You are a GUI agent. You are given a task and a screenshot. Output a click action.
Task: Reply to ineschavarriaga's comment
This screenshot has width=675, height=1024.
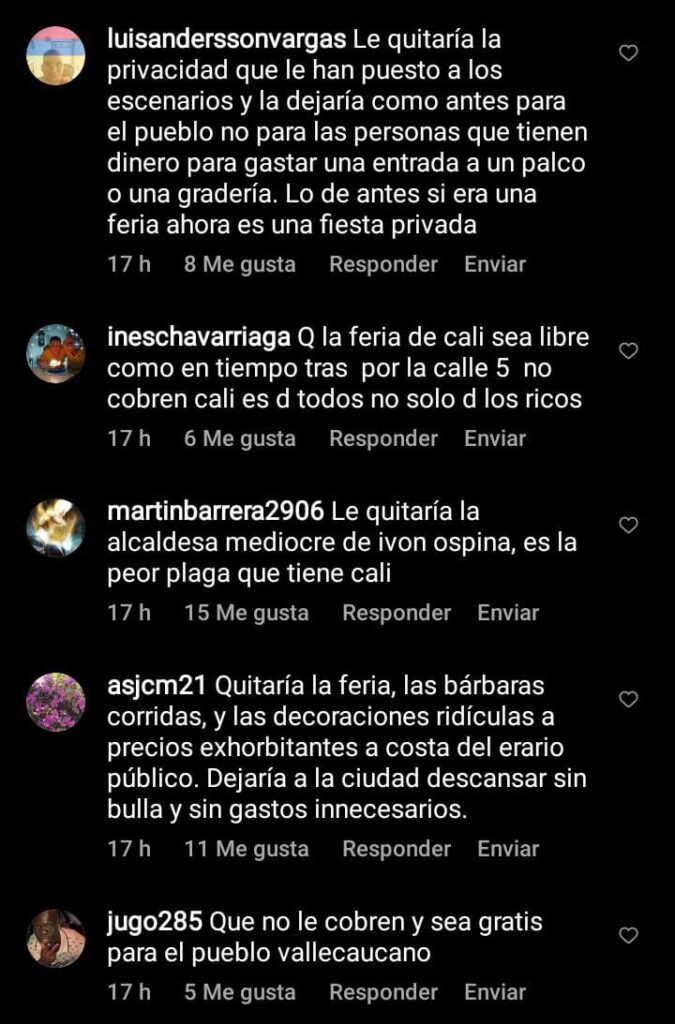point(383,439)
